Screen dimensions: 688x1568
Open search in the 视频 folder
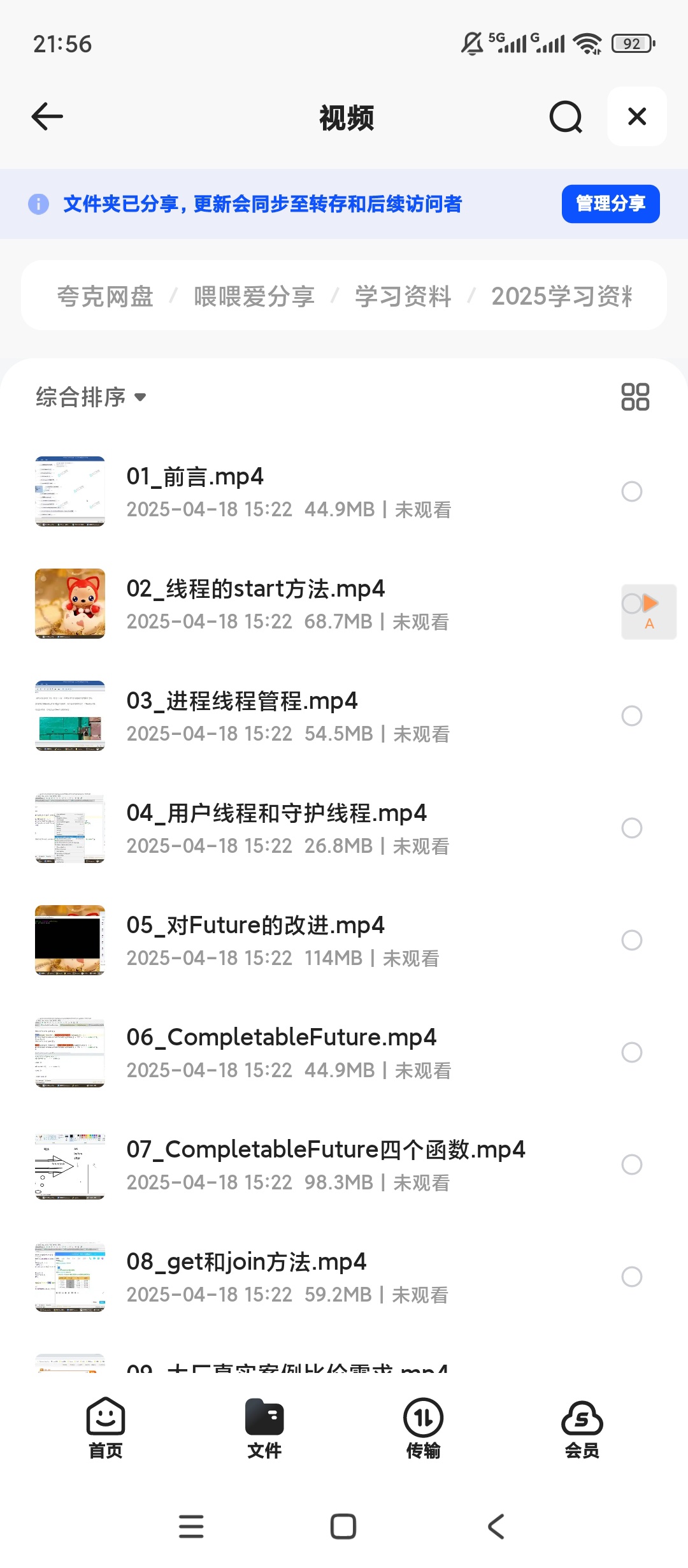[566, 117]
